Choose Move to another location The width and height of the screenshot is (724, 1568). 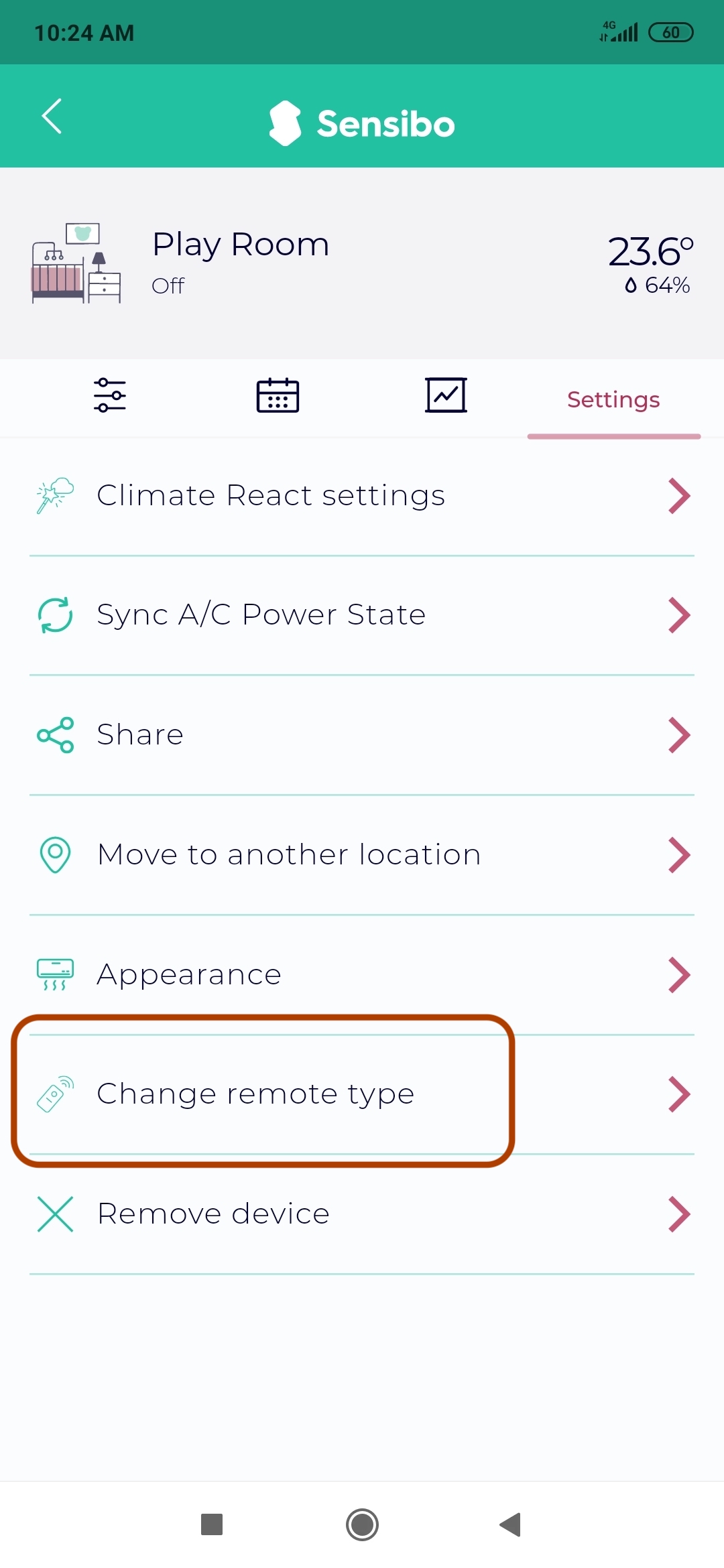362,855
